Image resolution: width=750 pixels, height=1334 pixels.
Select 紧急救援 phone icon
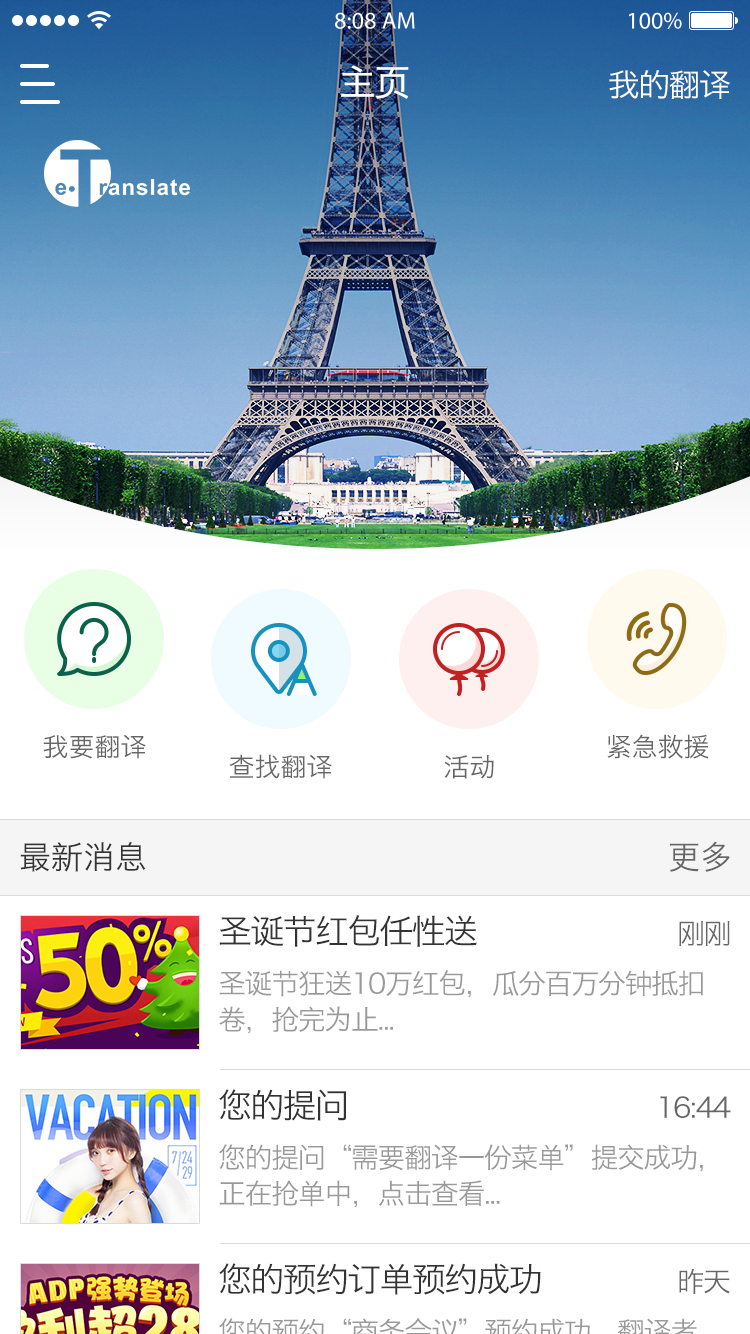pos(657,640)
